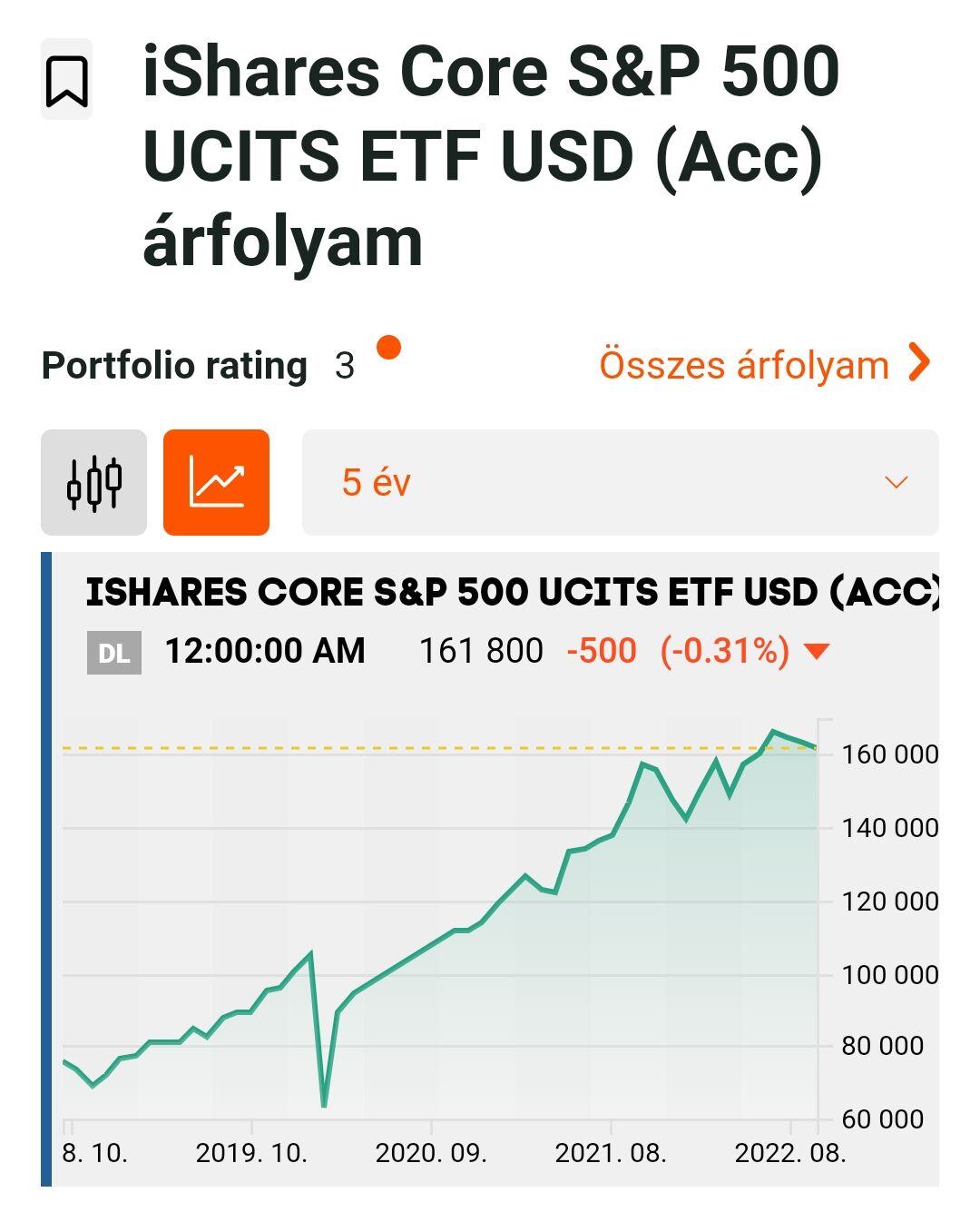Bookmark the iShares Core S&P 500 ETF
Screen dimensions: 980x1212
[x=66, y=81]
